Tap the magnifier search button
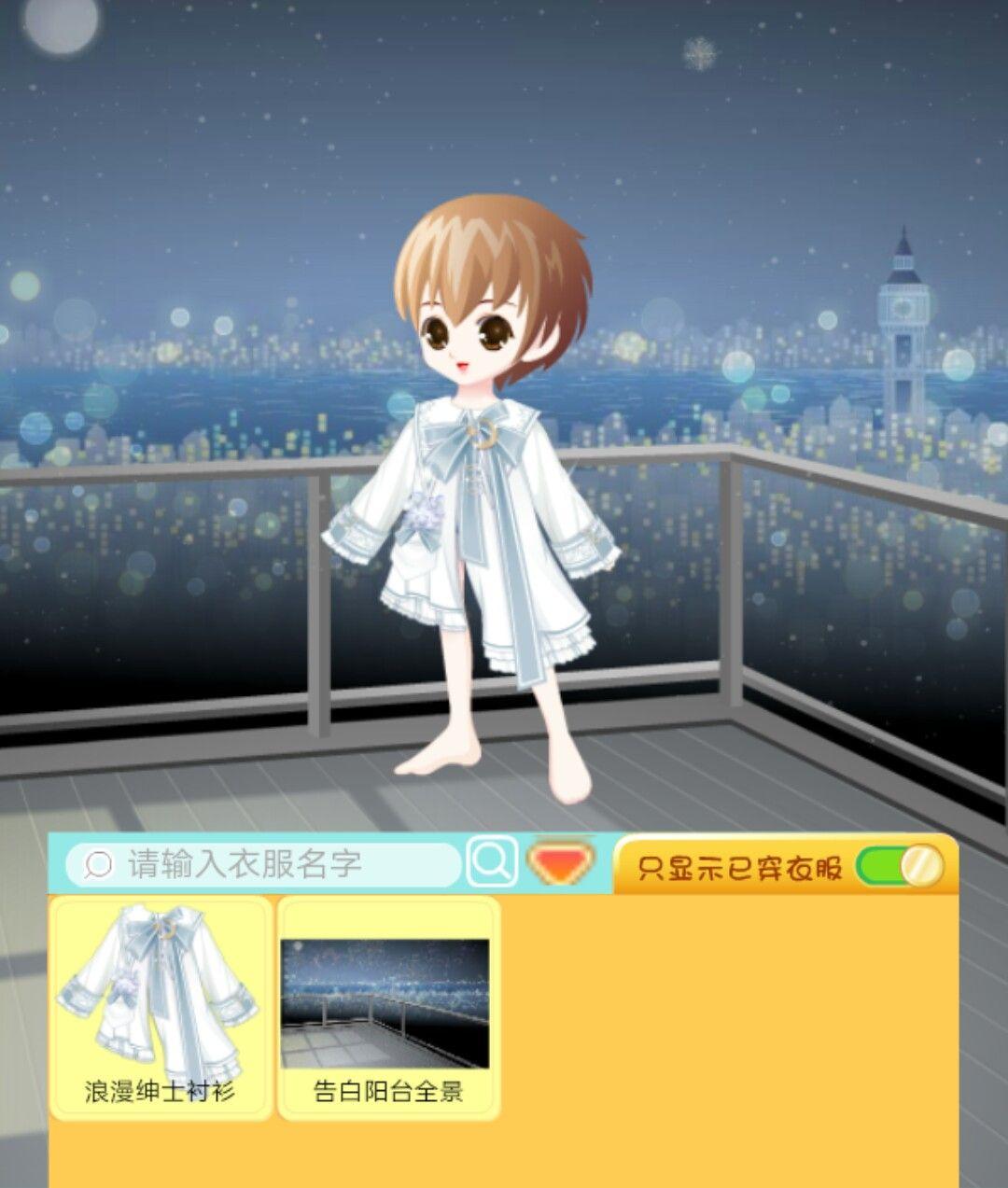 (x=492, y=862)
